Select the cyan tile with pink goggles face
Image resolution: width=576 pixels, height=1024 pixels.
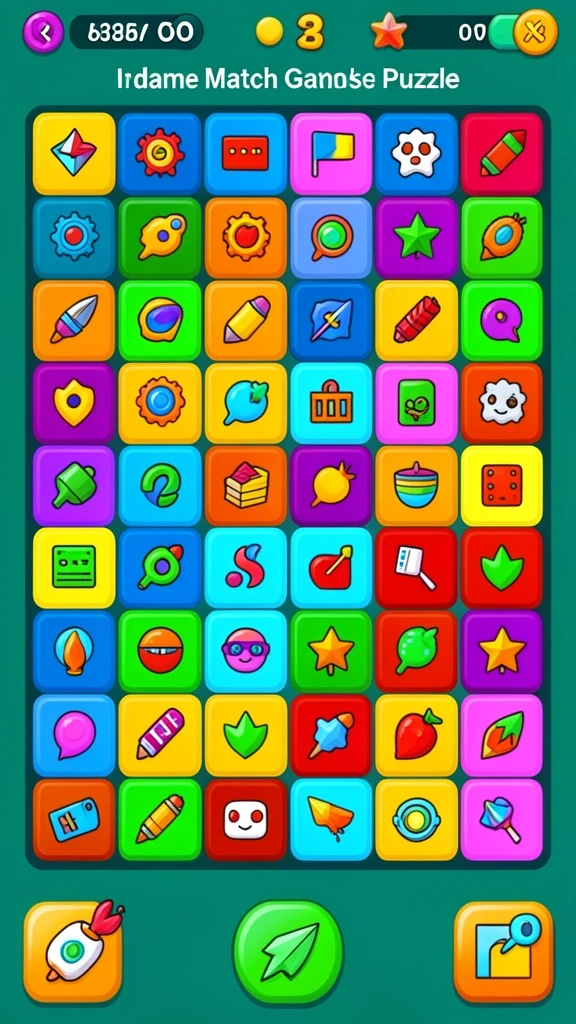(246, 651)
